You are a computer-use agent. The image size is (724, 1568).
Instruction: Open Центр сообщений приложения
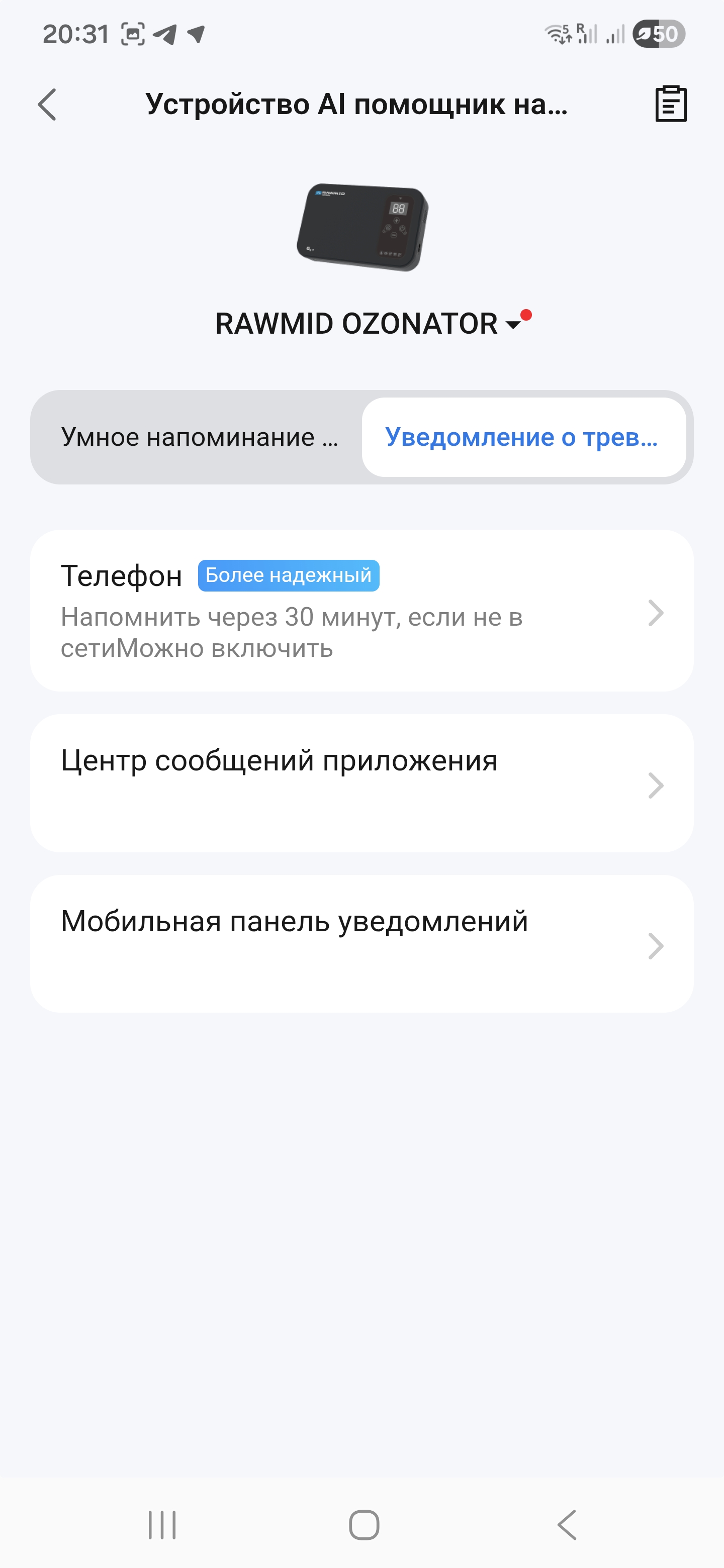(x=361, y=783)
